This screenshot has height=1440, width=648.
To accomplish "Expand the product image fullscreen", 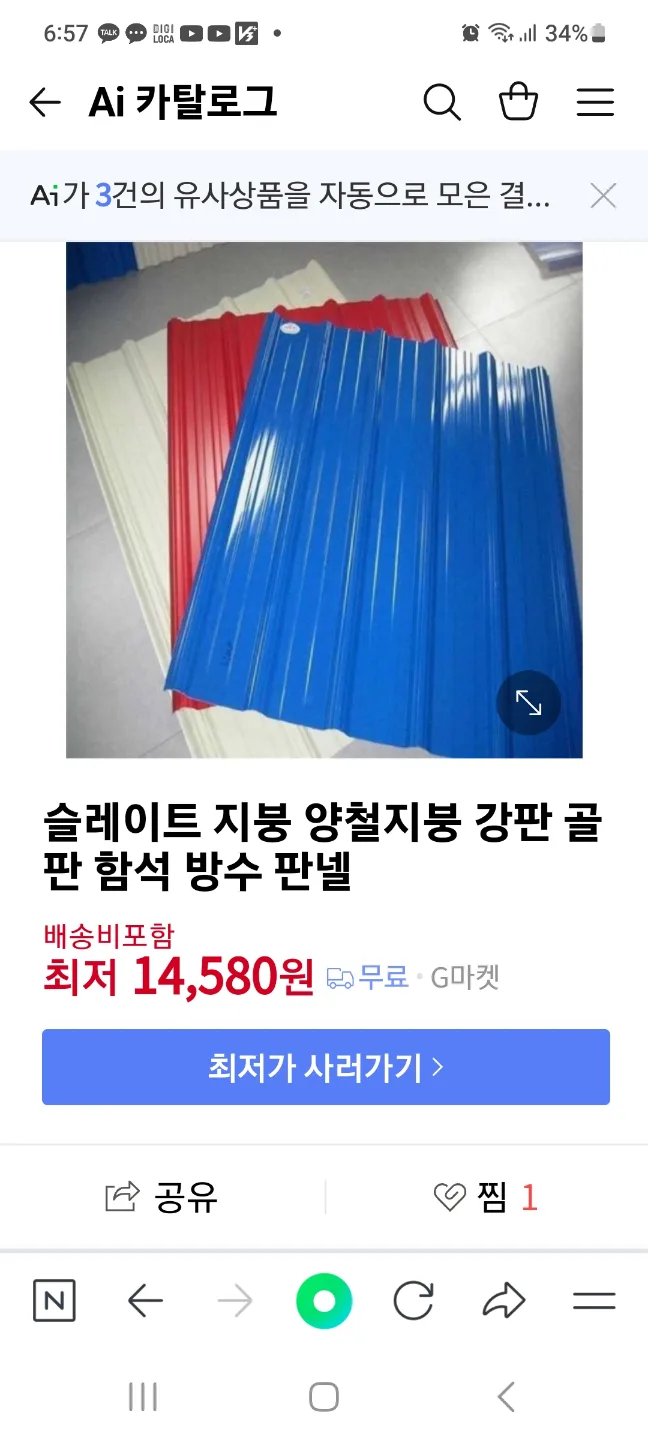I will coord(528,703).
